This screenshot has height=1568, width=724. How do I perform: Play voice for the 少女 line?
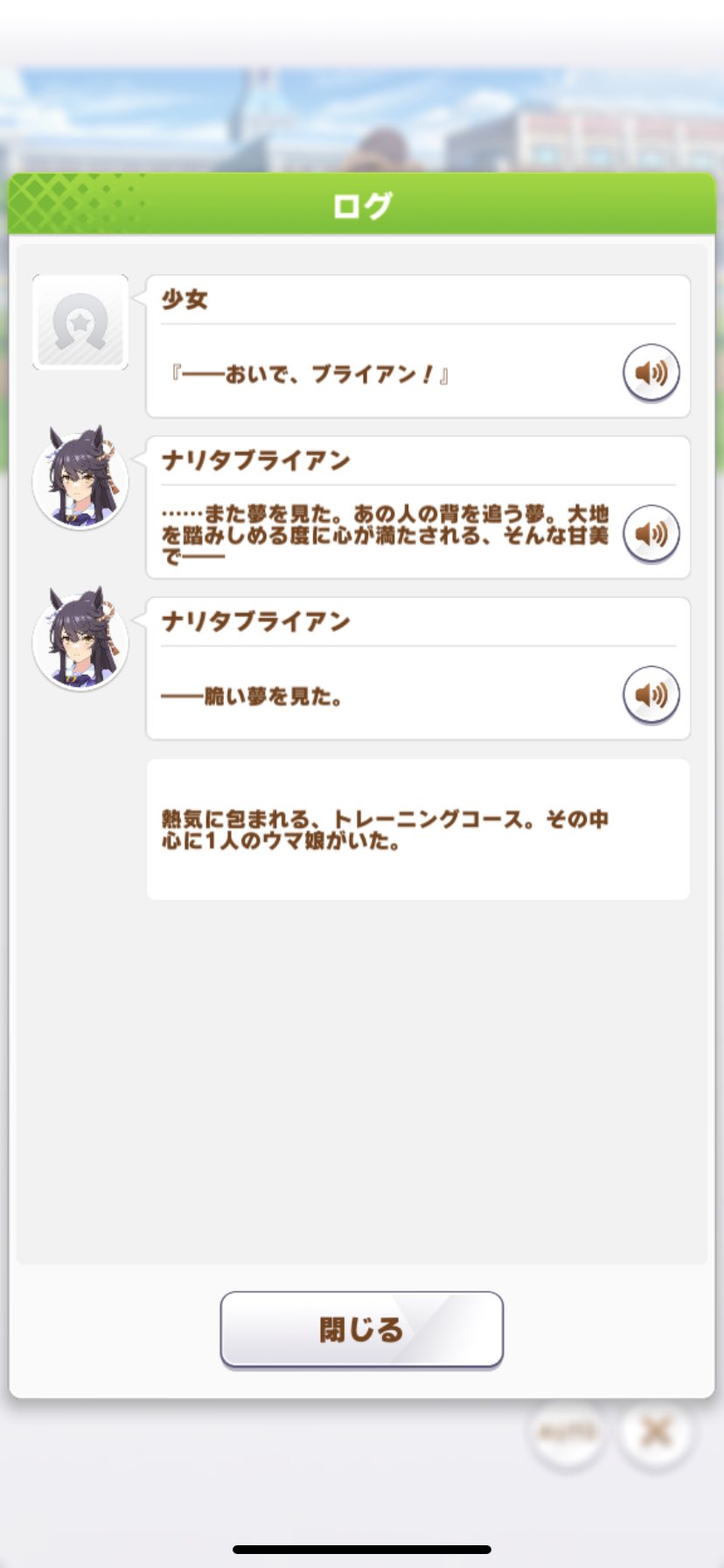651,373
